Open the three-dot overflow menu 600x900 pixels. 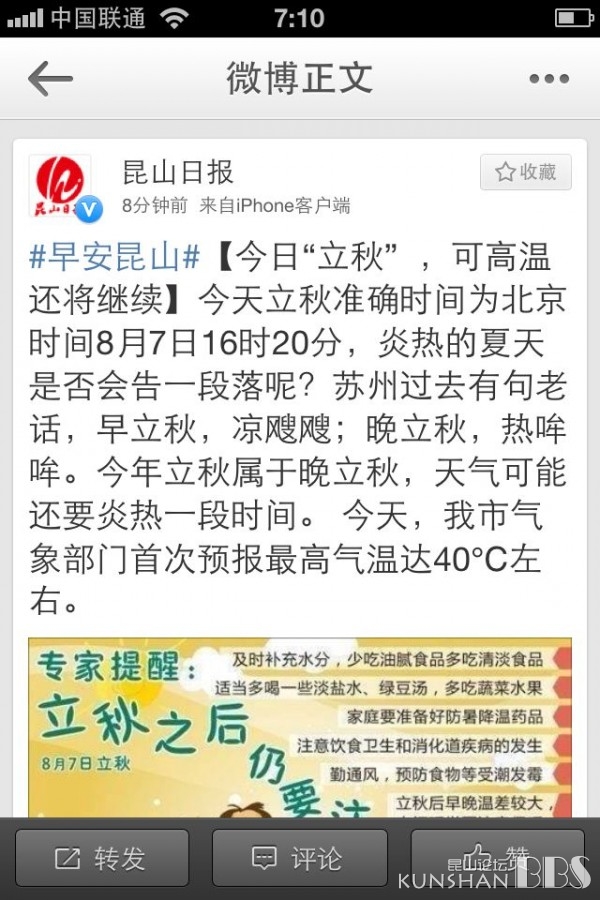pos(548,79)
